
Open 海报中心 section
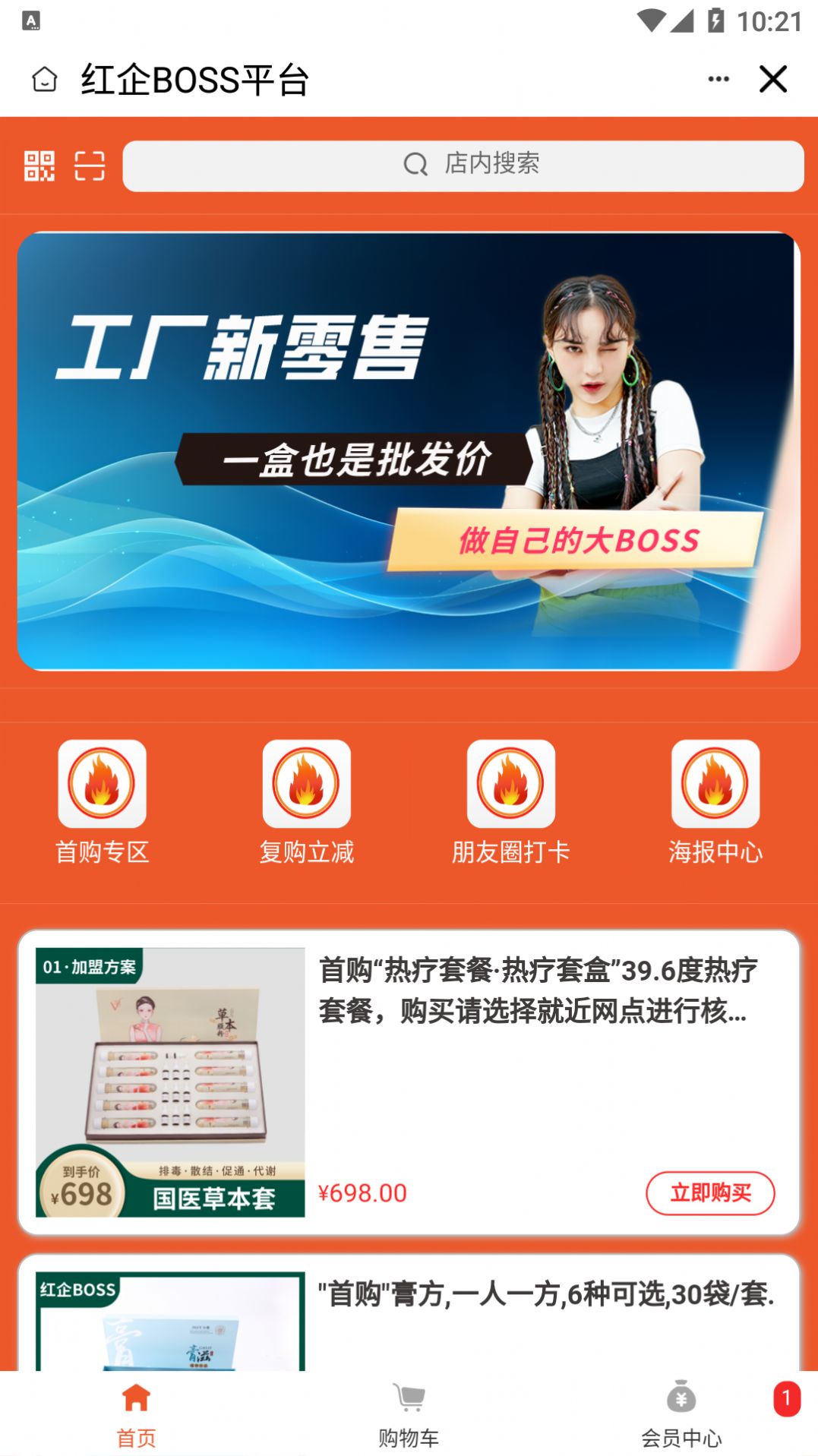coord(715,802)
